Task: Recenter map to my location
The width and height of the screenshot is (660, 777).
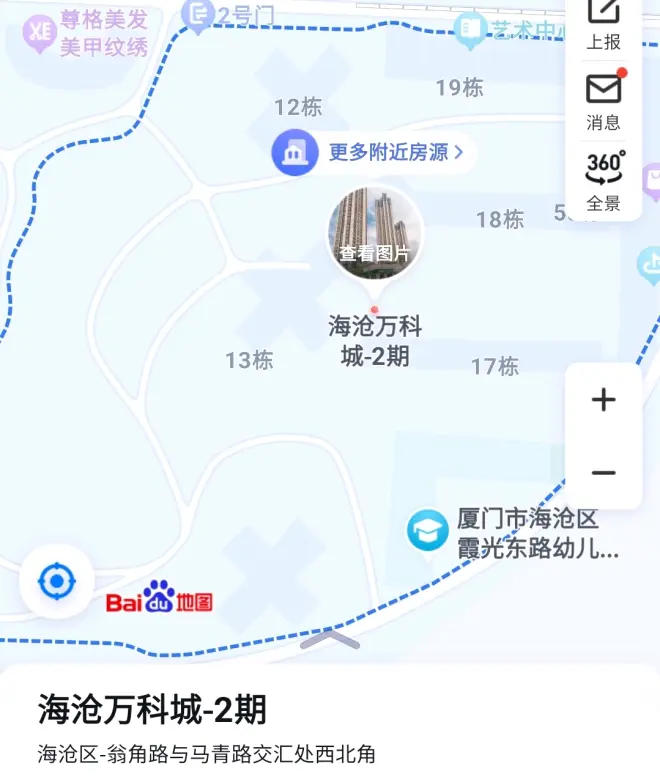Action: coord(56,581)
